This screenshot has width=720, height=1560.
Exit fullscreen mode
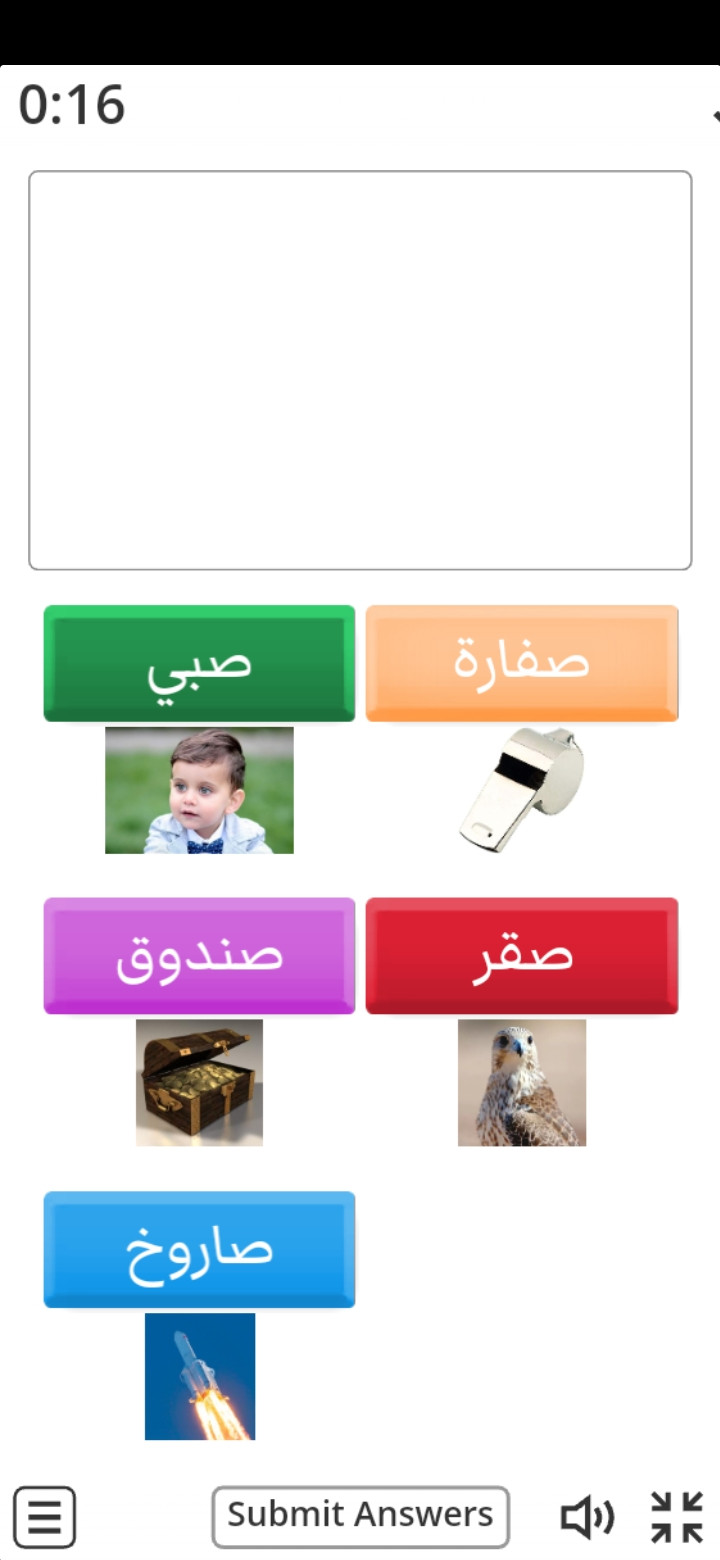point(677,1517)
